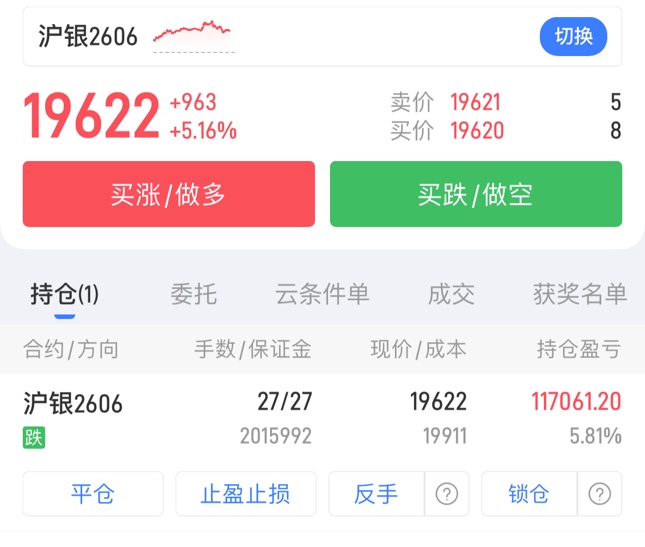Tap 买涨/做多 to go long
Screen dimensions: 645x547
tap(168, 194)
